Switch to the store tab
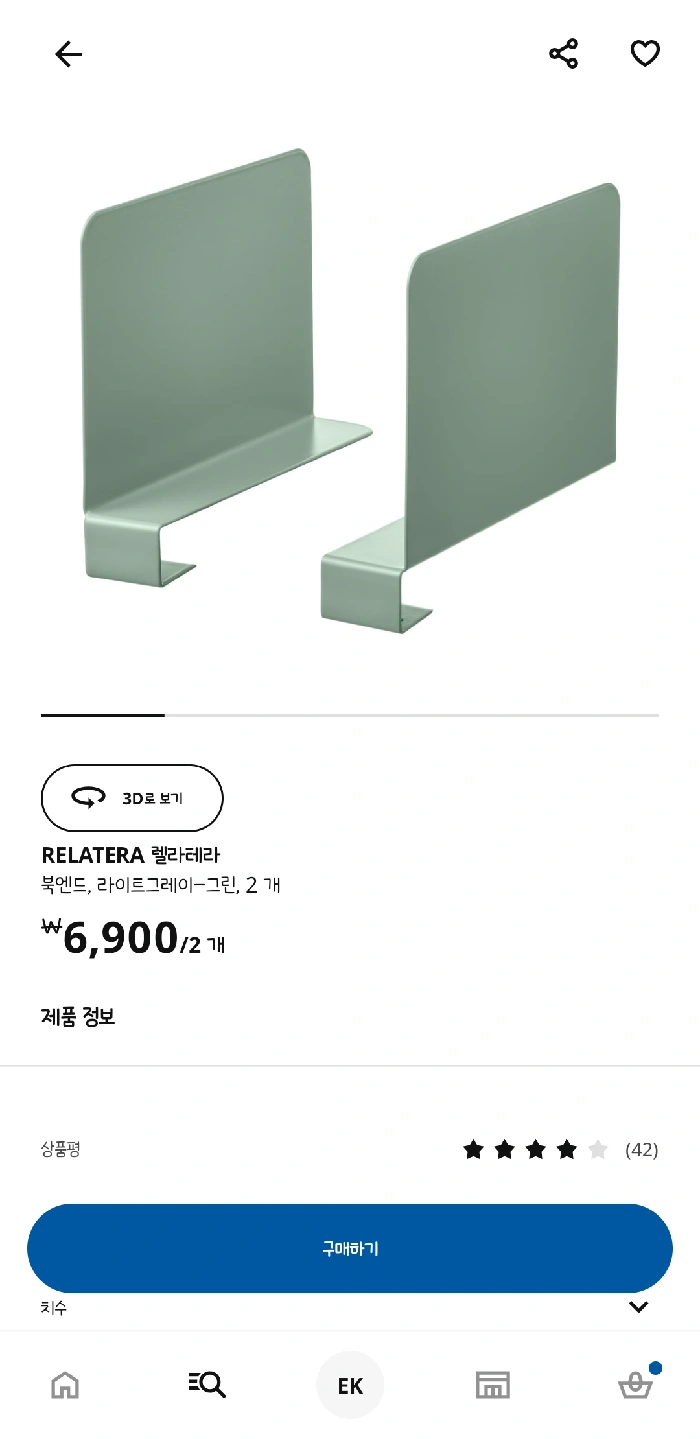Viewport: 700px width, 1439px height. coord(492,1385)
